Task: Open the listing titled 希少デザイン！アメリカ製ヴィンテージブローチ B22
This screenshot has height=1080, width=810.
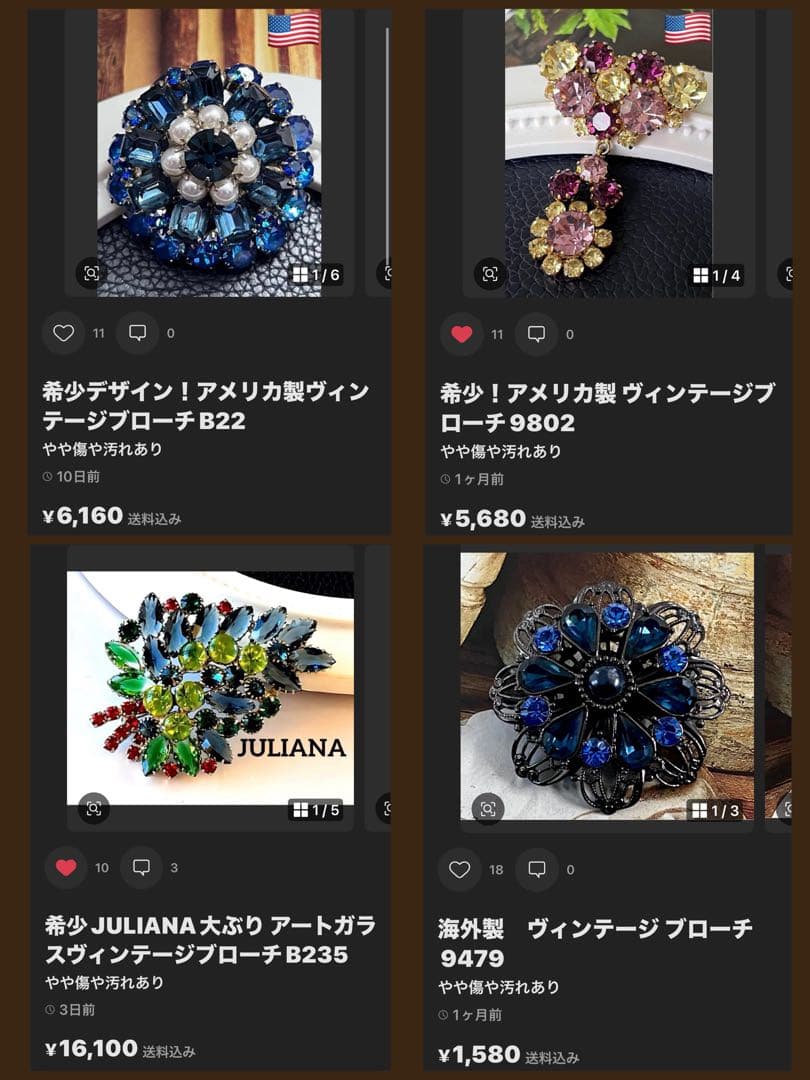Action: tap(200, 404)
